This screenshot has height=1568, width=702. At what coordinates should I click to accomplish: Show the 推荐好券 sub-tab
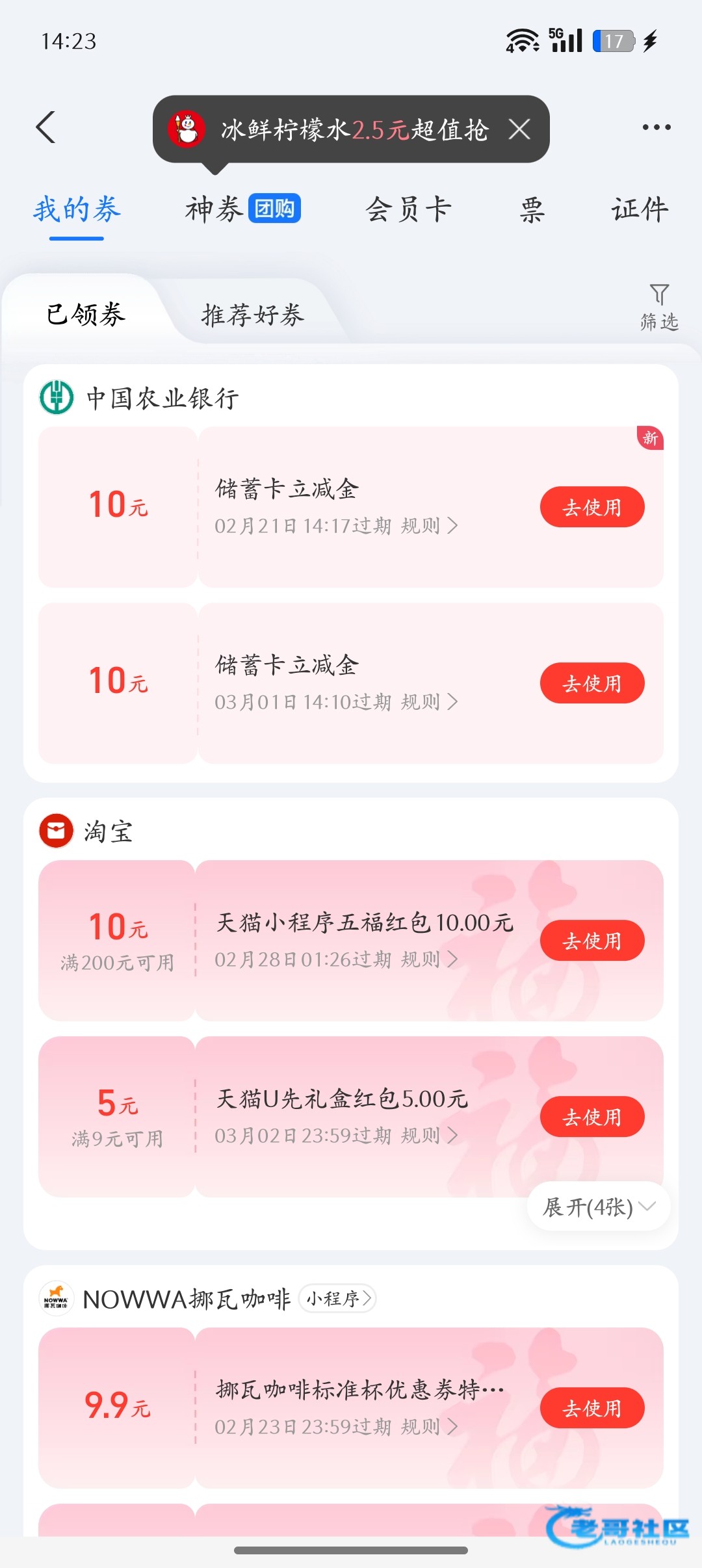pyautogui.click(x=252, y=315)
